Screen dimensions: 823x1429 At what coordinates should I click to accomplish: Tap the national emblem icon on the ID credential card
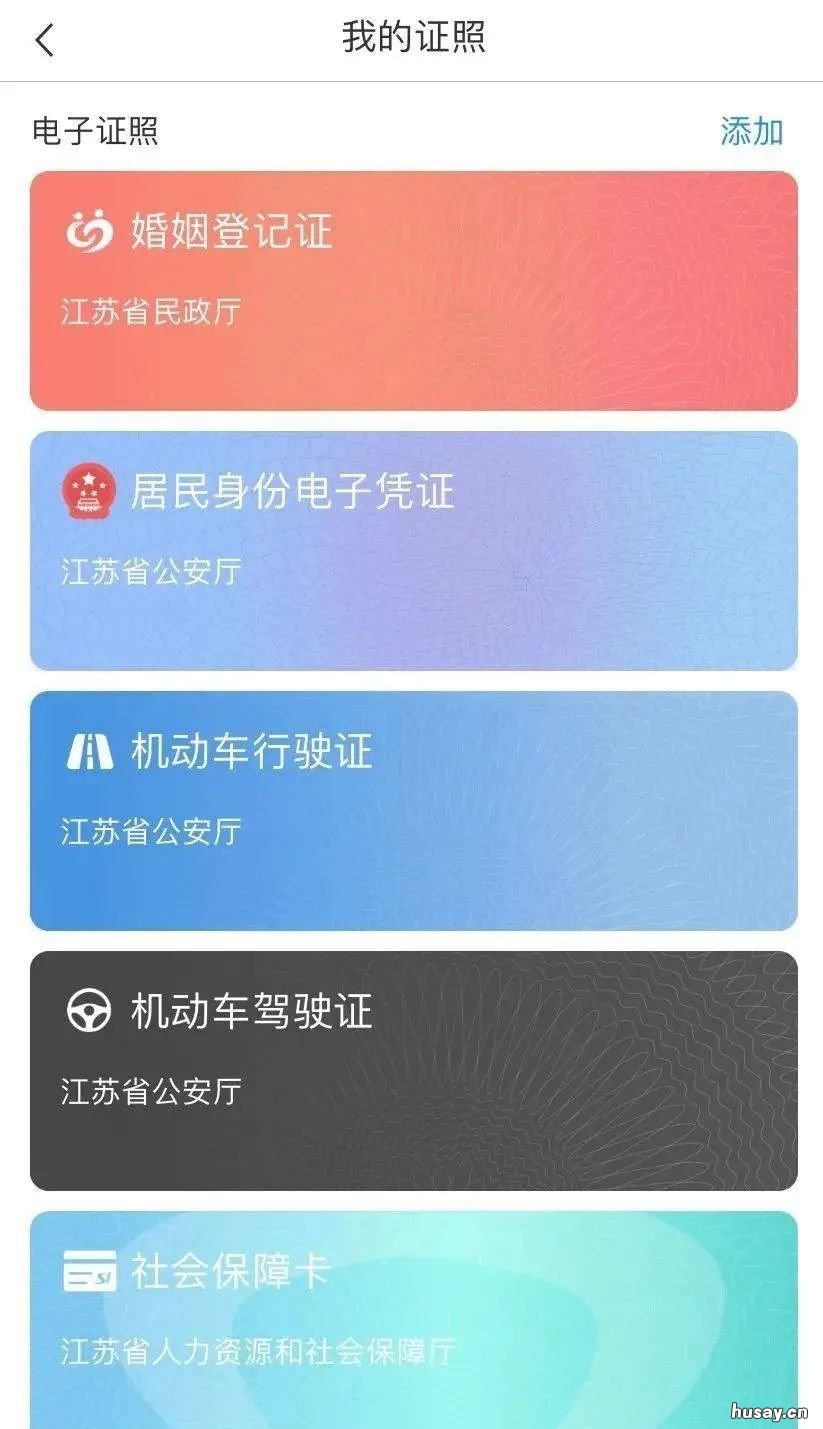click(x=91, y=489)
